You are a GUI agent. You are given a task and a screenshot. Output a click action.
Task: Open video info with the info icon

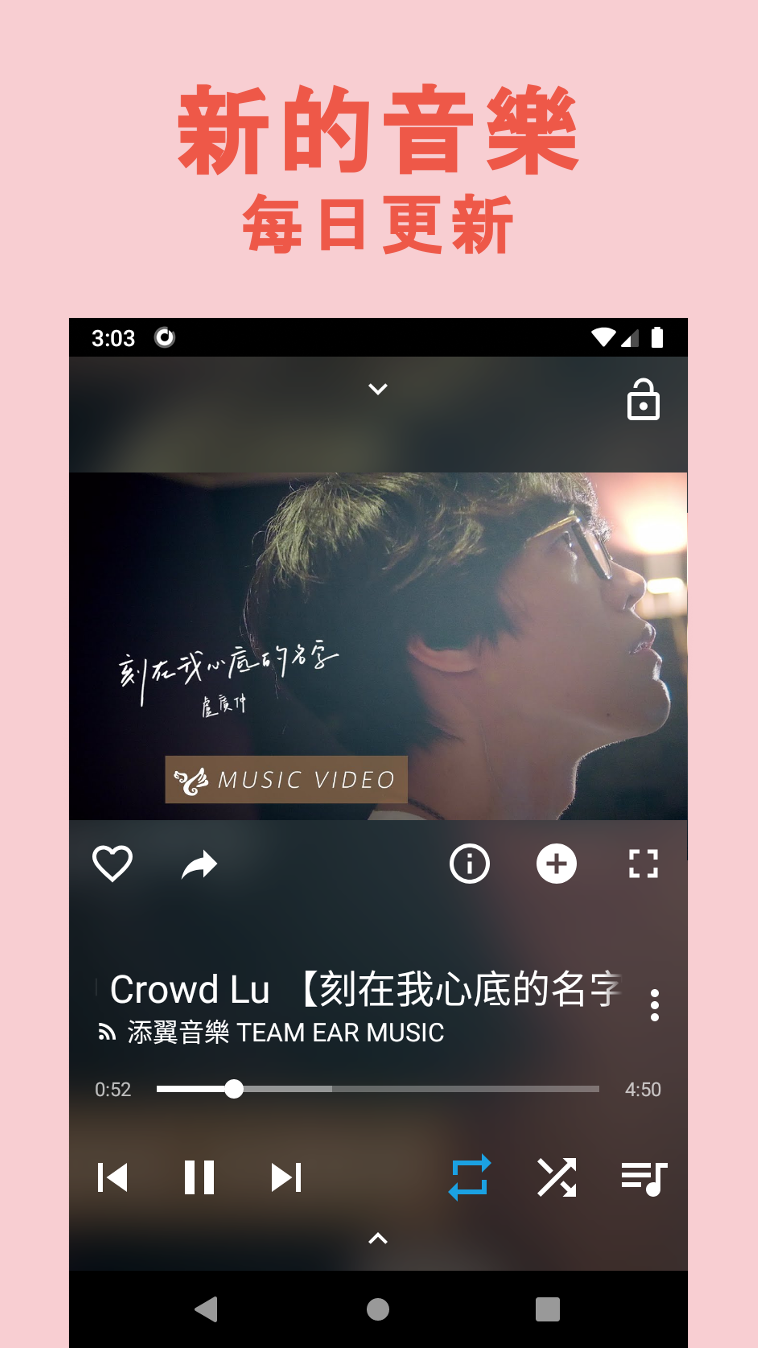[469, 863]
